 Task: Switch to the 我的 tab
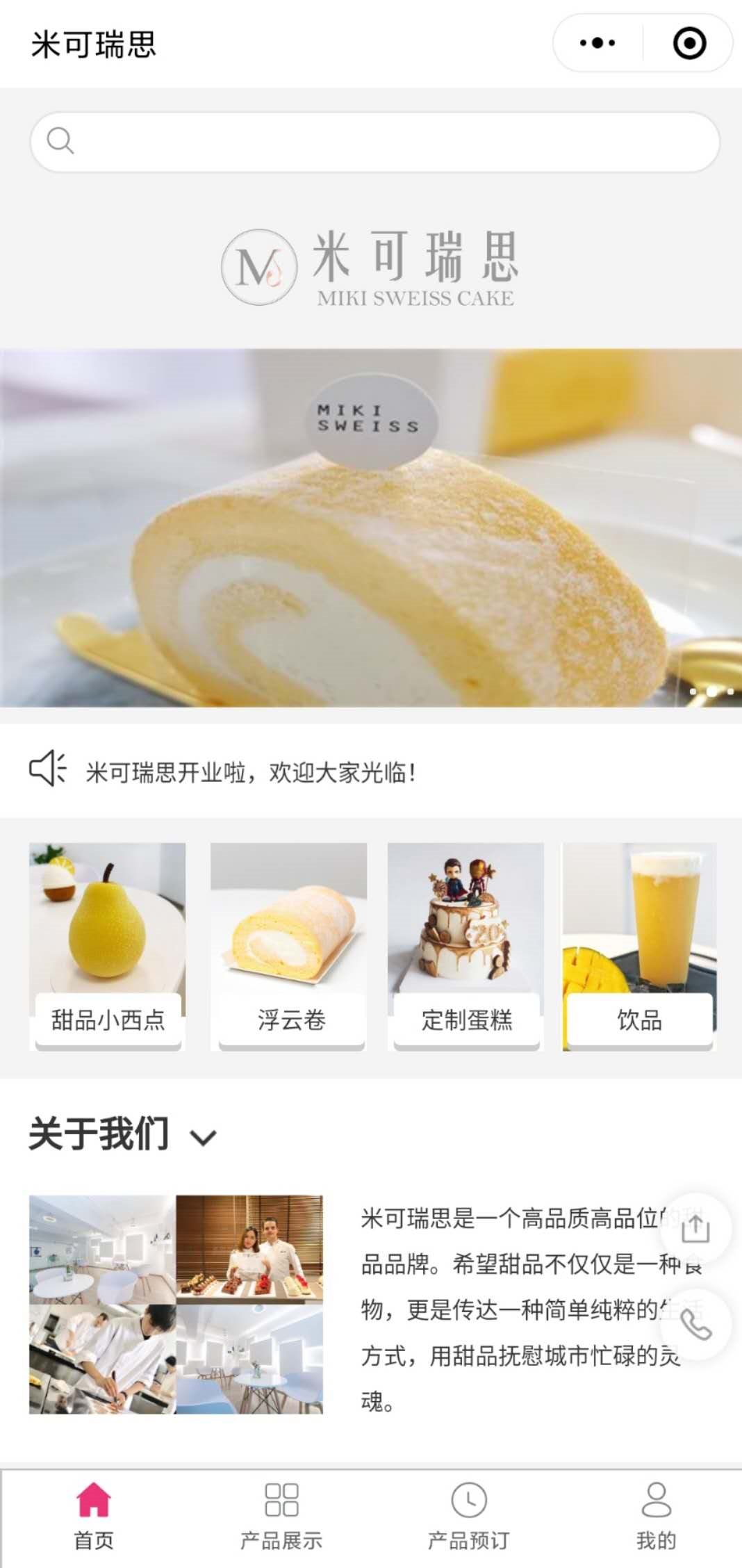(x=657, y=1516)
